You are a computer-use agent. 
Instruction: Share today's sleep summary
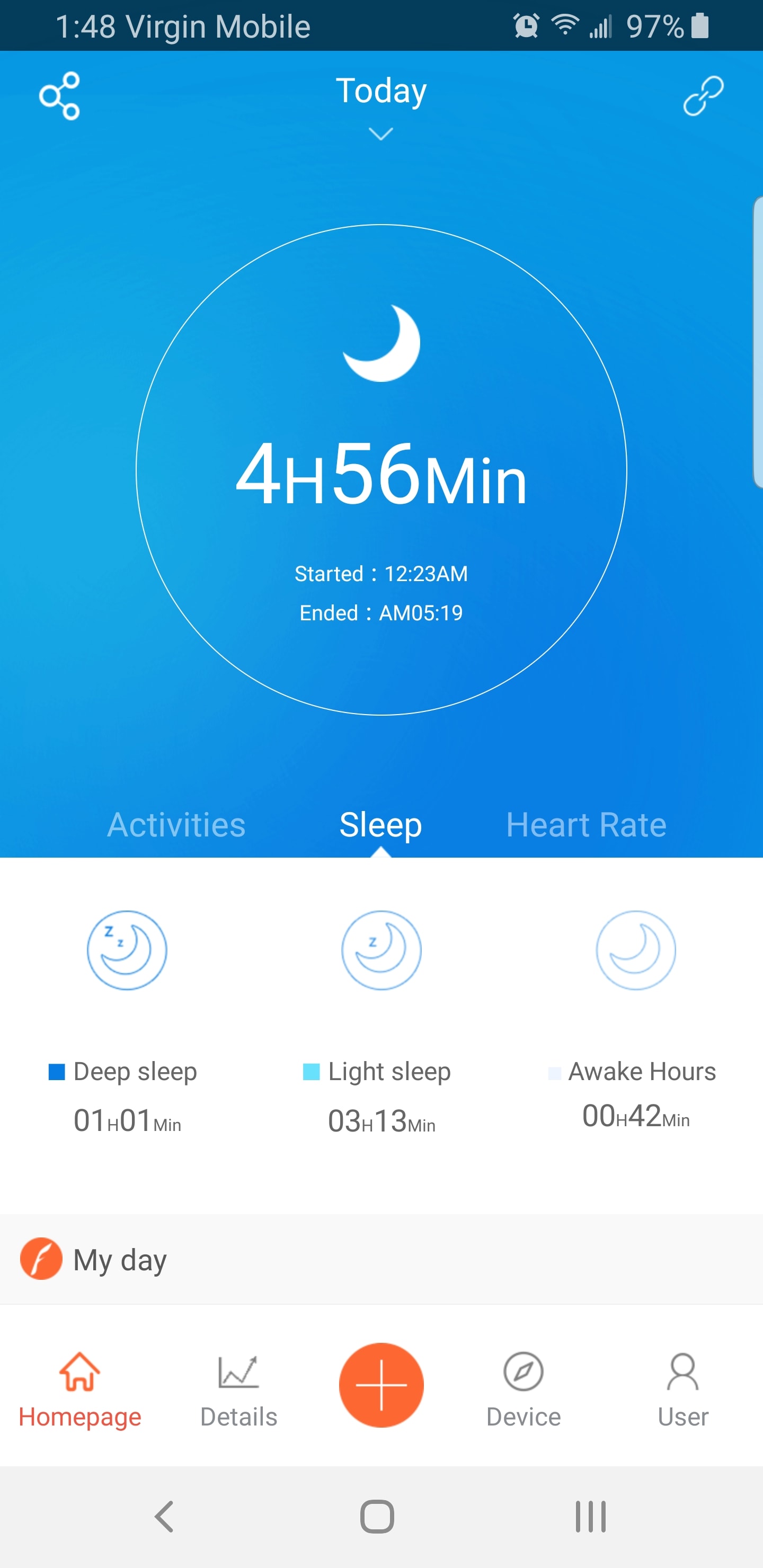pos(60,96)
